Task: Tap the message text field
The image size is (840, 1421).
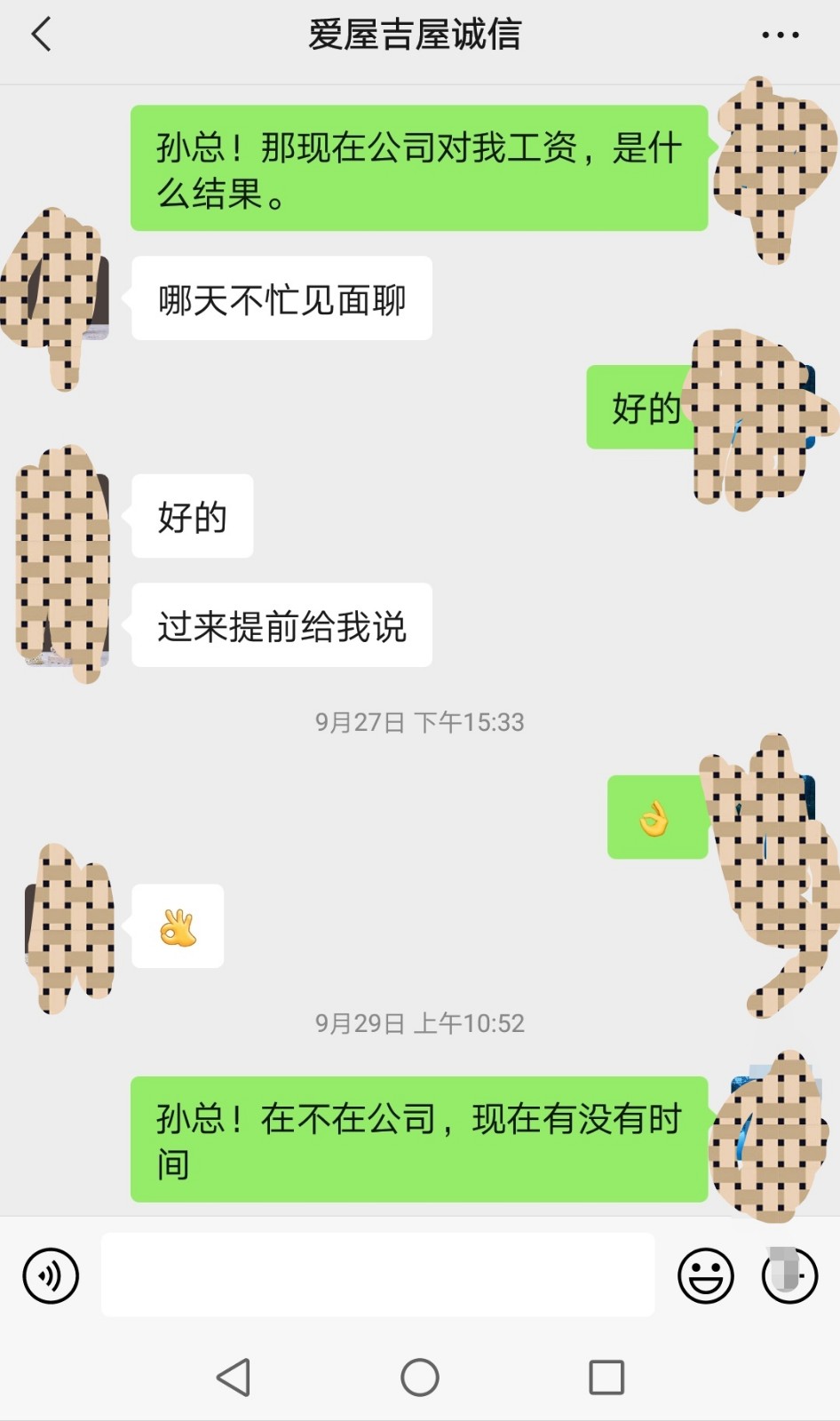Action: 377,1274
